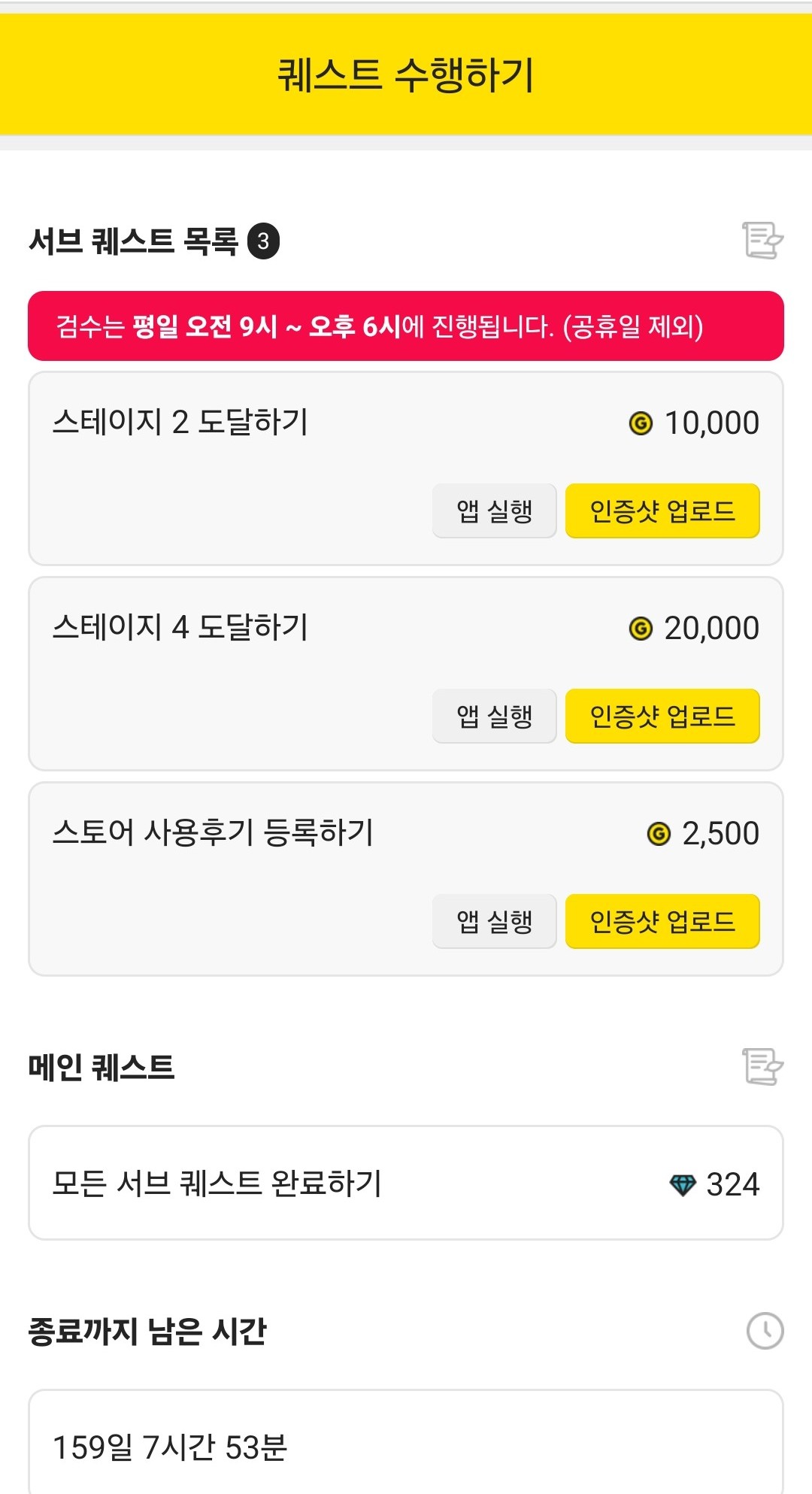Screen dimensions: 812x1494
Task: Click the red review hours notice banner
Action: 406,326
